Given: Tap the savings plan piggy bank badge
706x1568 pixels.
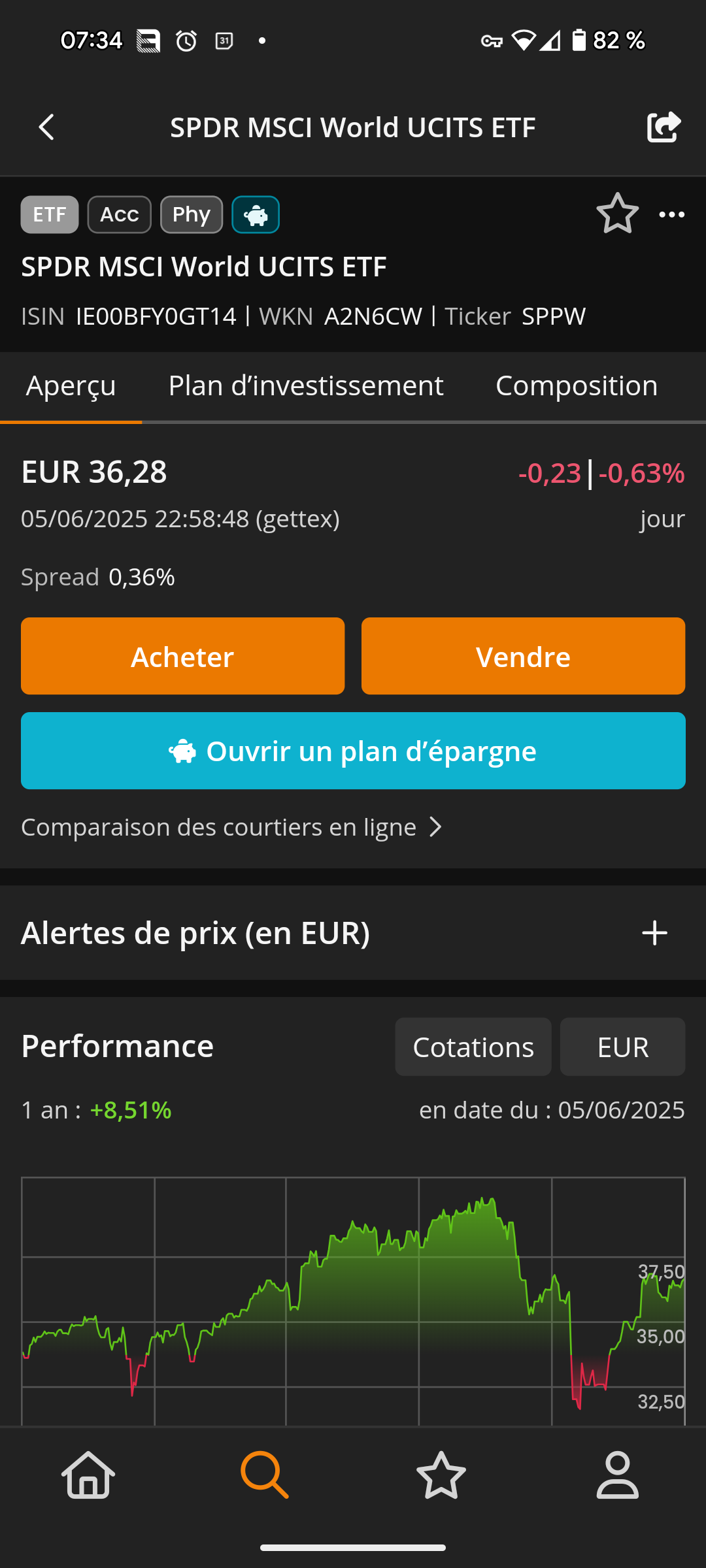Looking at the screenshot, I should tap(256, 215).
